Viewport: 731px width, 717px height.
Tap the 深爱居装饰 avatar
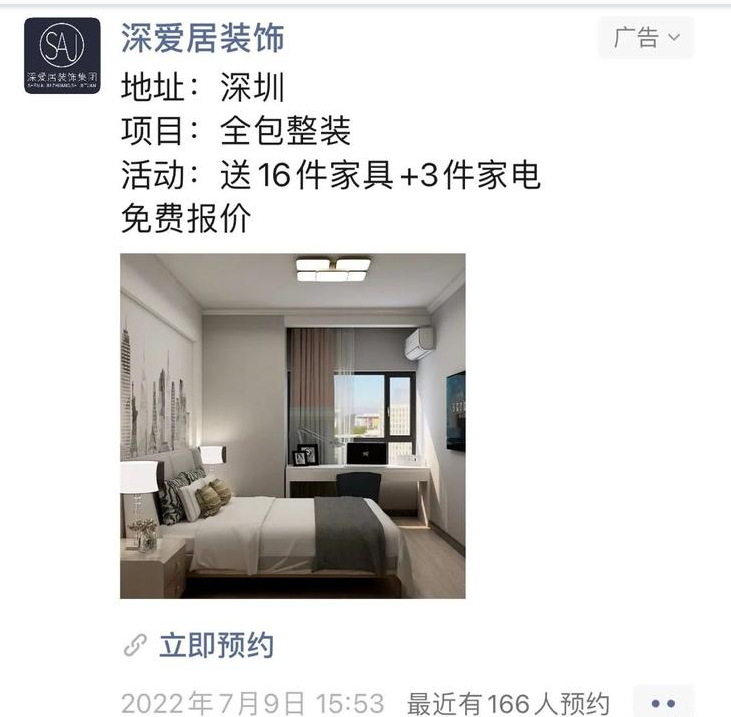[62, 55]
